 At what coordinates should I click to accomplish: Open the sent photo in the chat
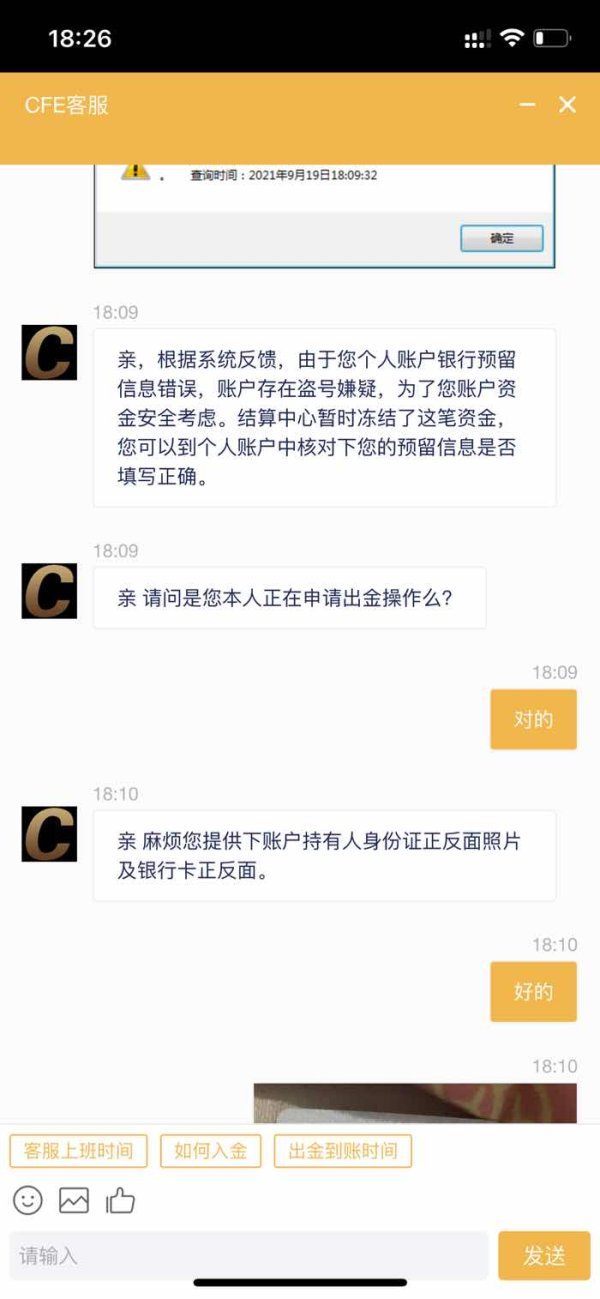415,1103
